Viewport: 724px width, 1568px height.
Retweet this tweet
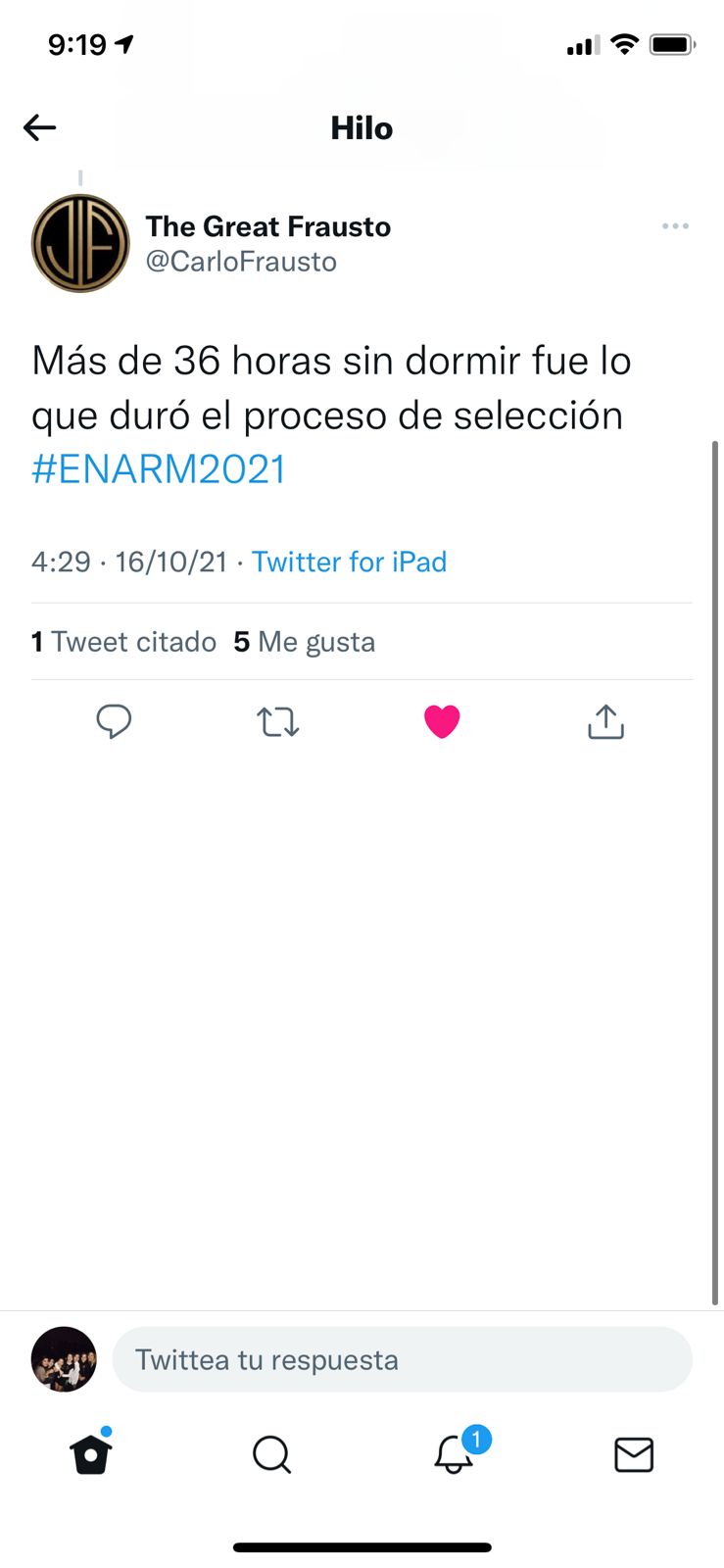tap(277, 722)
